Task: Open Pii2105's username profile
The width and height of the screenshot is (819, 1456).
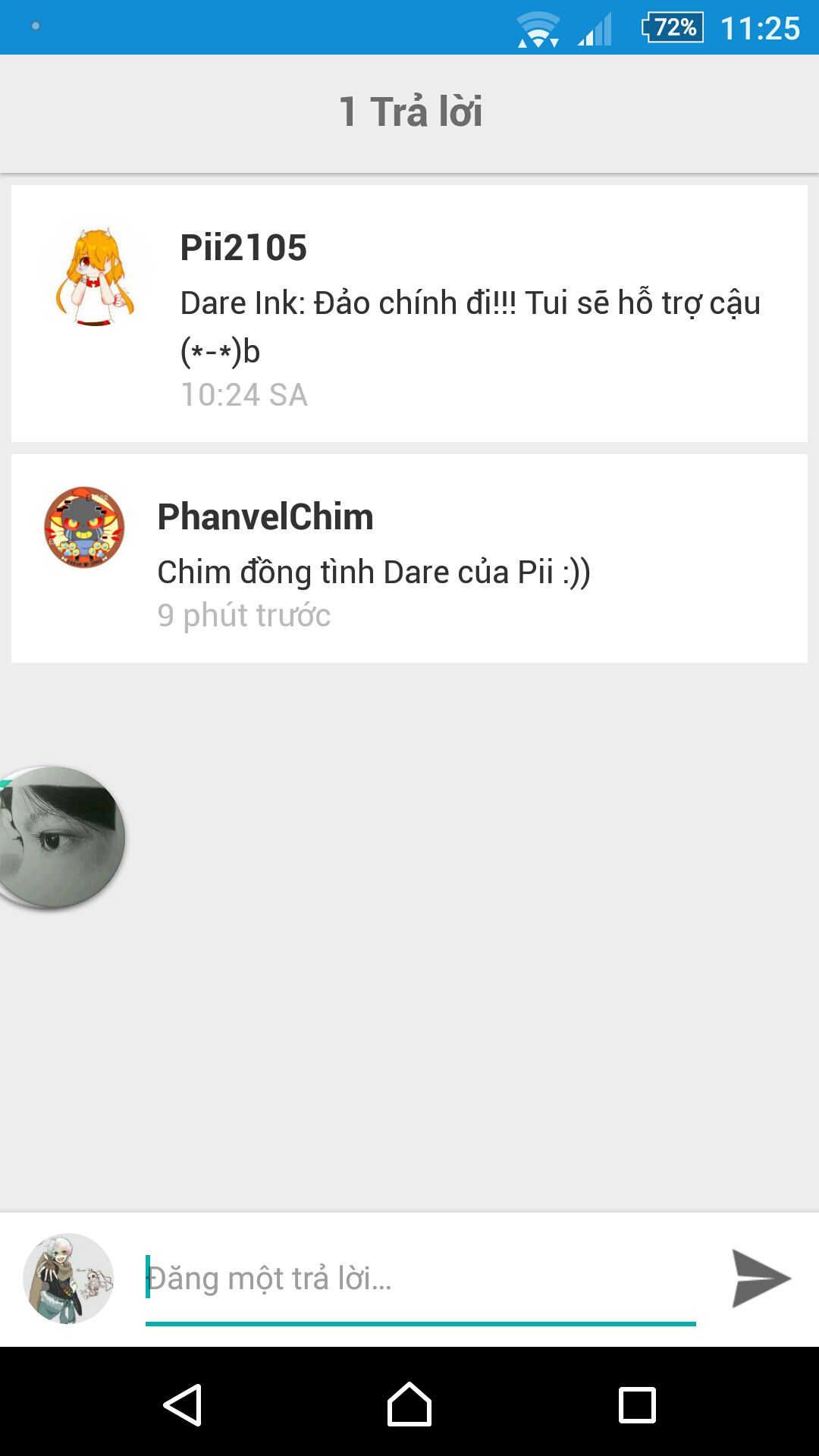Action: coord(243,247)
